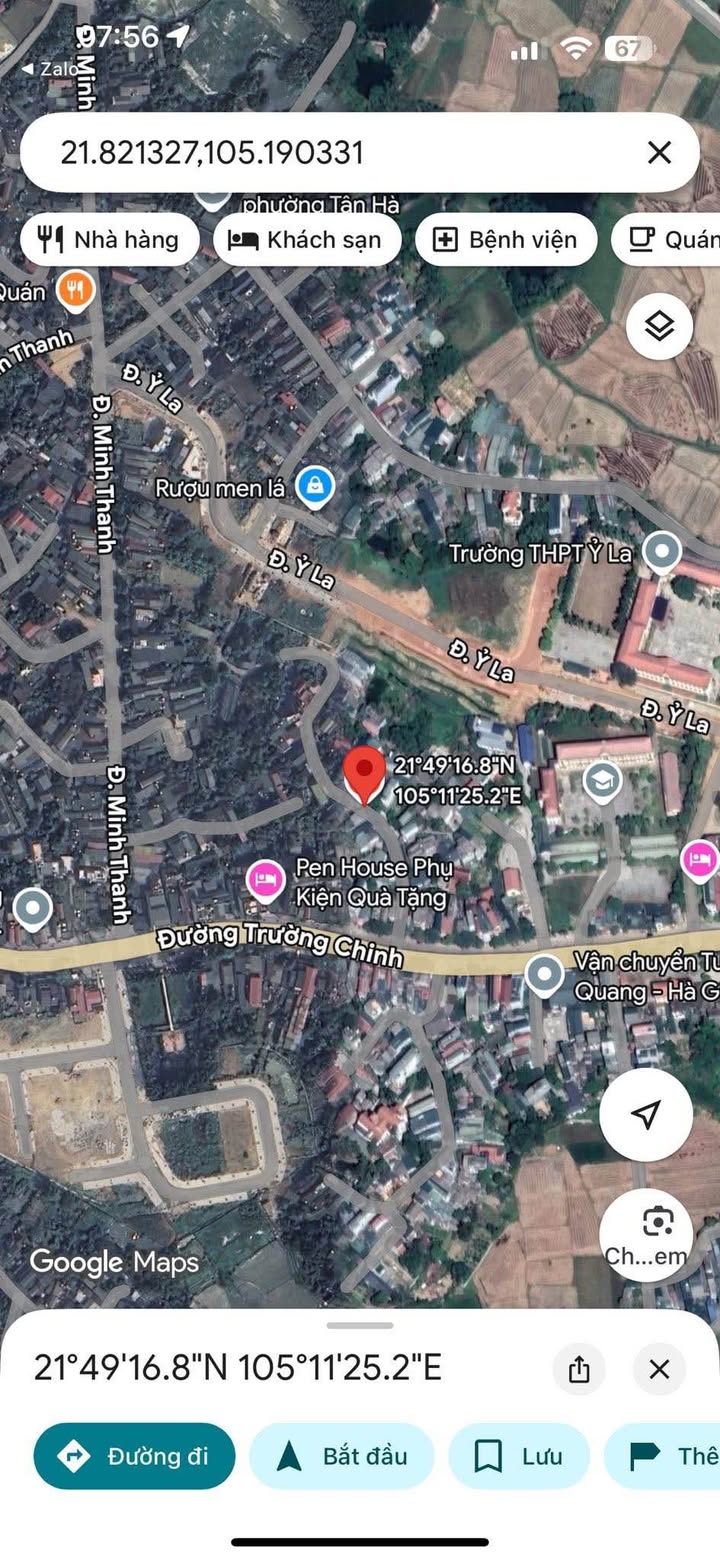Get directions with Đường đi
720x1560 pixels.
[x=134, y=1456]
